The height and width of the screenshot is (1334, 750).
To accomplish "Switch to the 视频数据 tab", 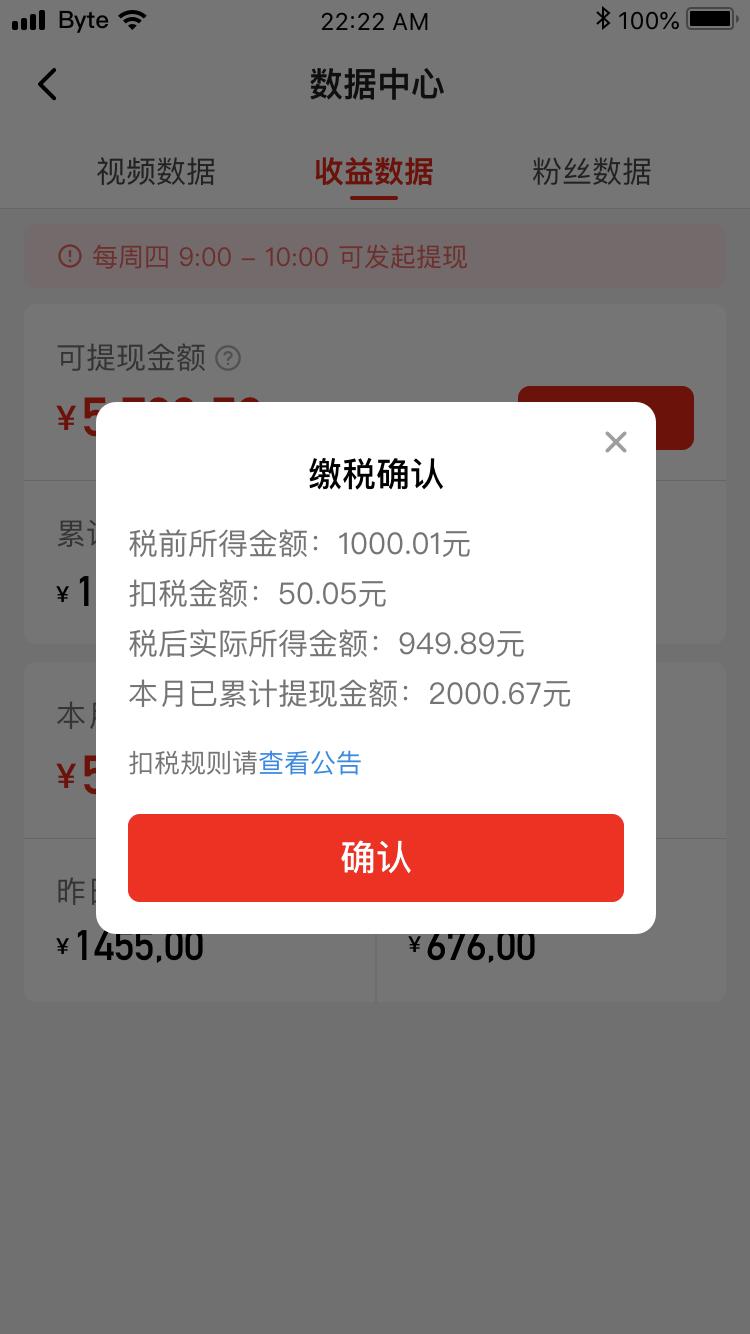I will [x=155, y=173].
